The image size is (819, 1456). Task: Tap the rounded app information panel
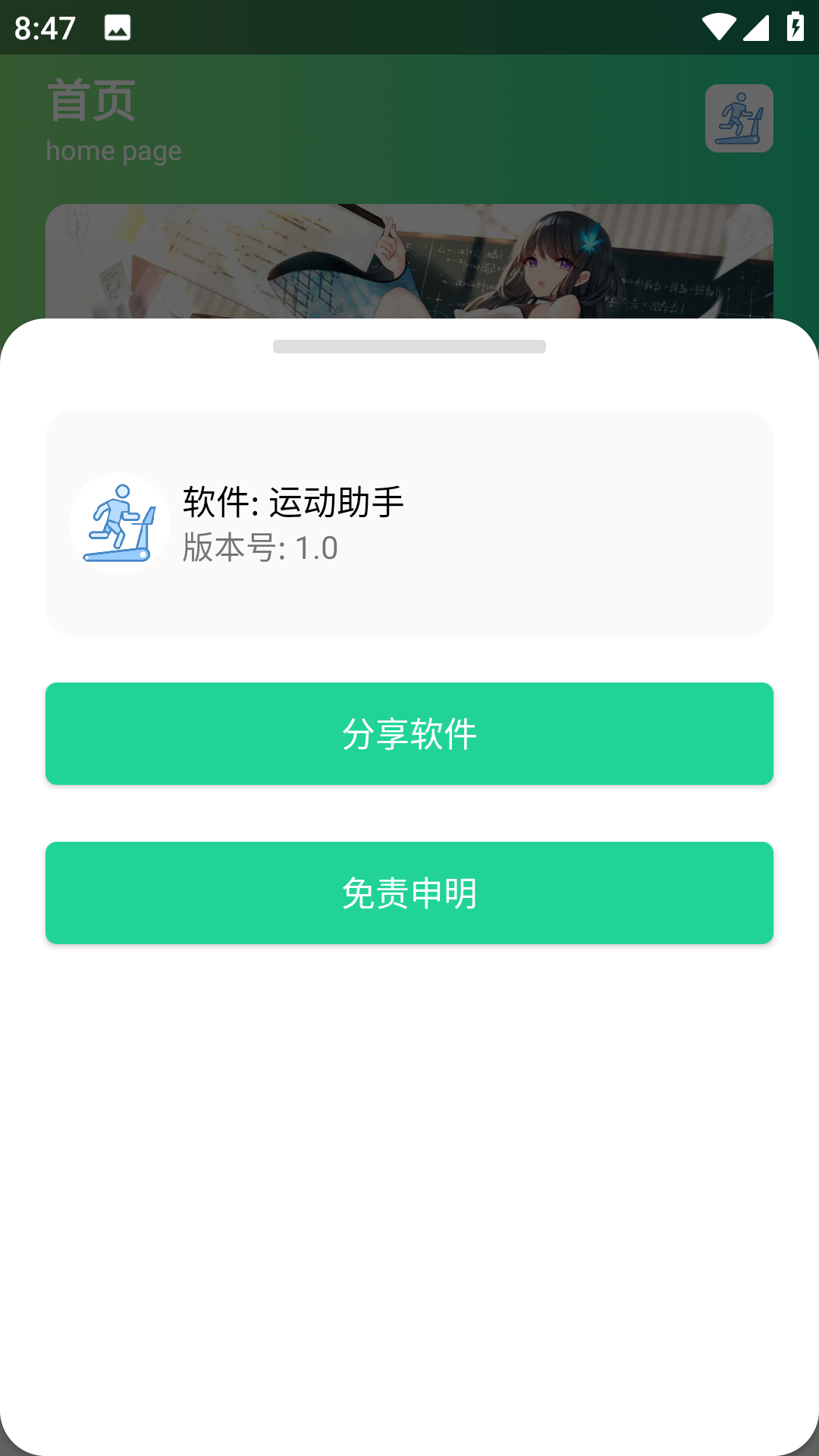coord(409,522)
